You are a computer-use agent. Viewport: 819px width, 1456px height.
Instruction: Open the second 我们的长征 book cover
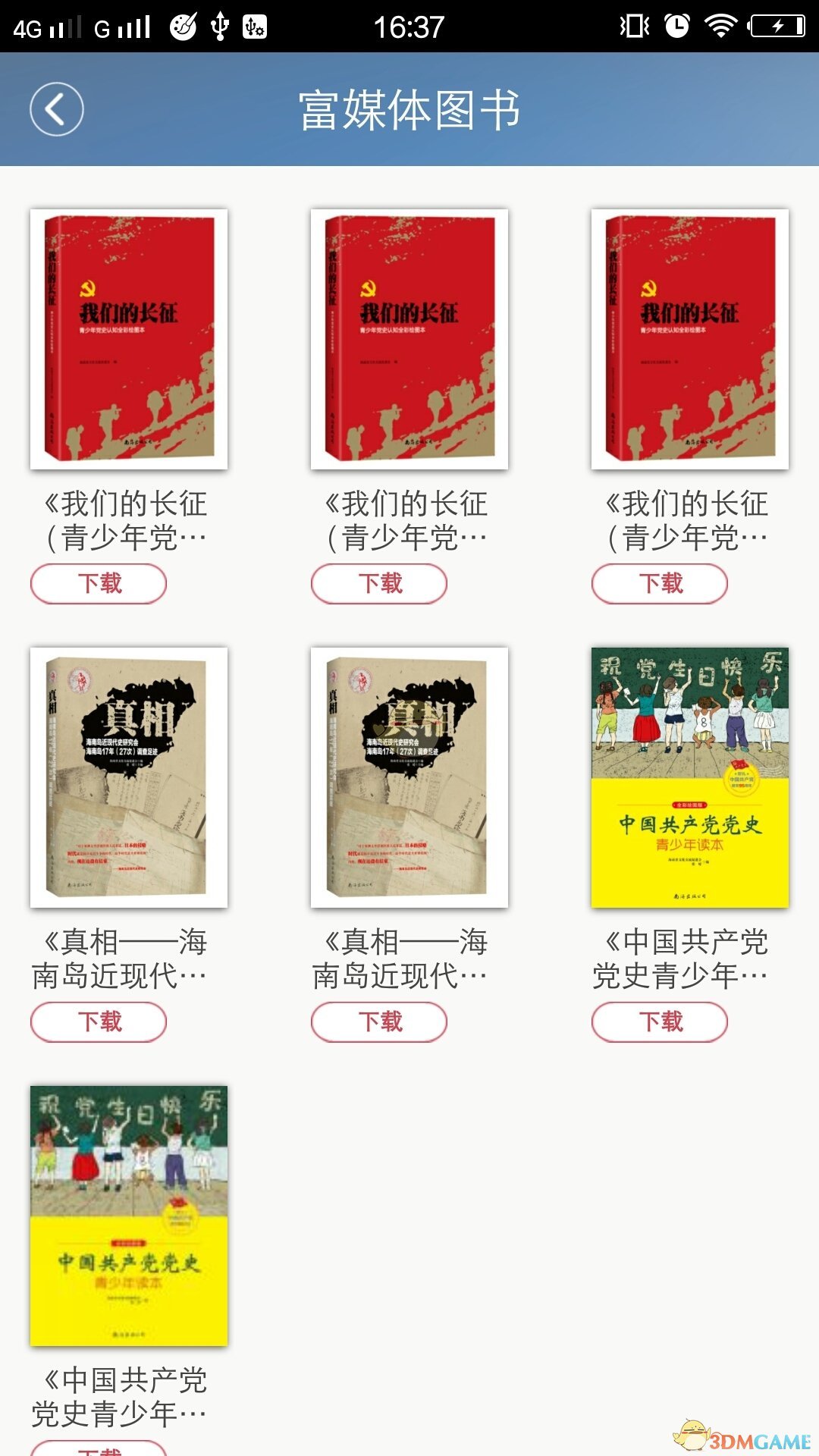pyautogui.click(x=409, y=339)
